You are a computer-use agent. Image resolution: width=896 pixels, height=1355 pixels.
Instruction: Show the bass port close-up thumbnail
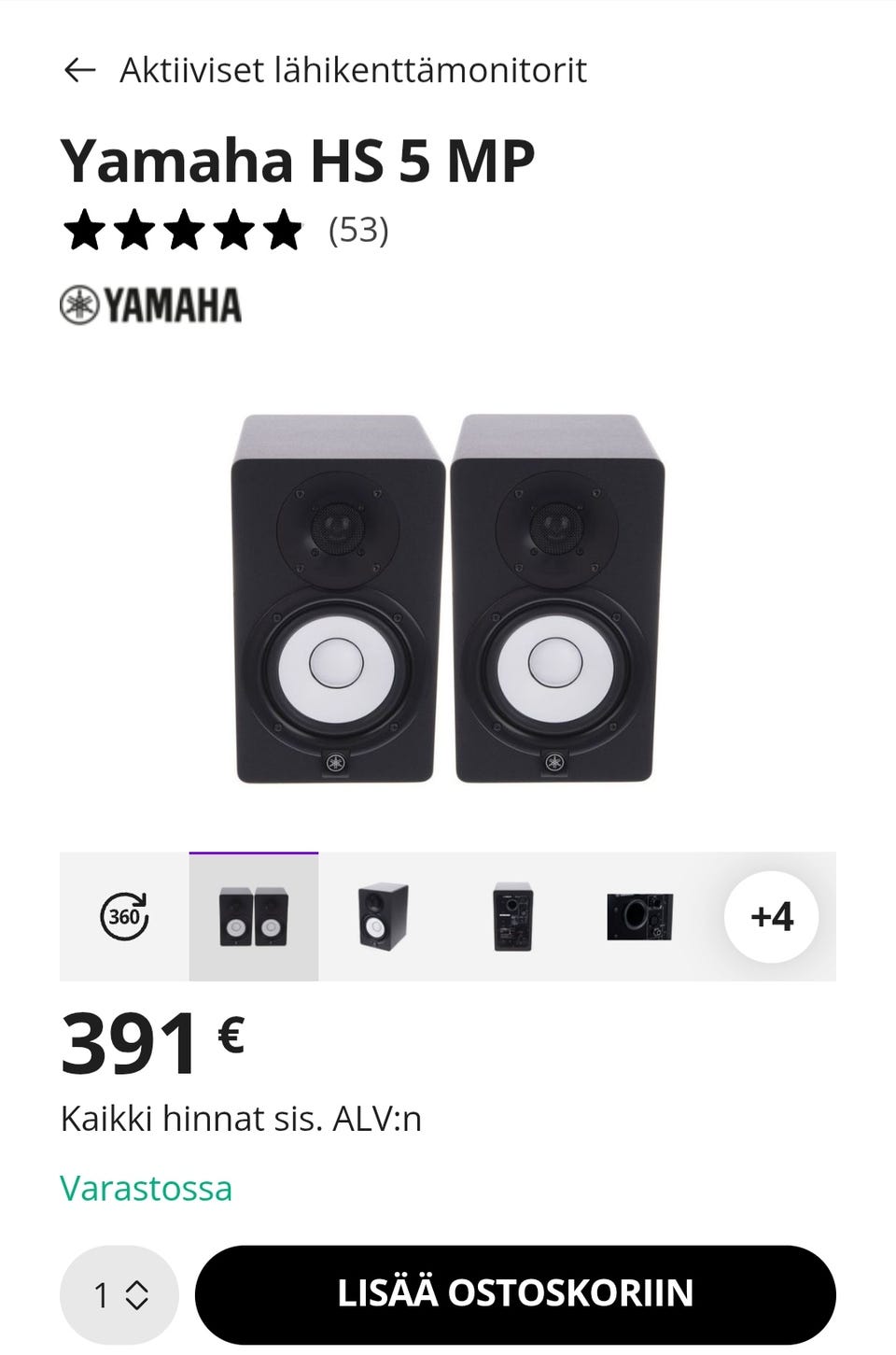(640, 916)
